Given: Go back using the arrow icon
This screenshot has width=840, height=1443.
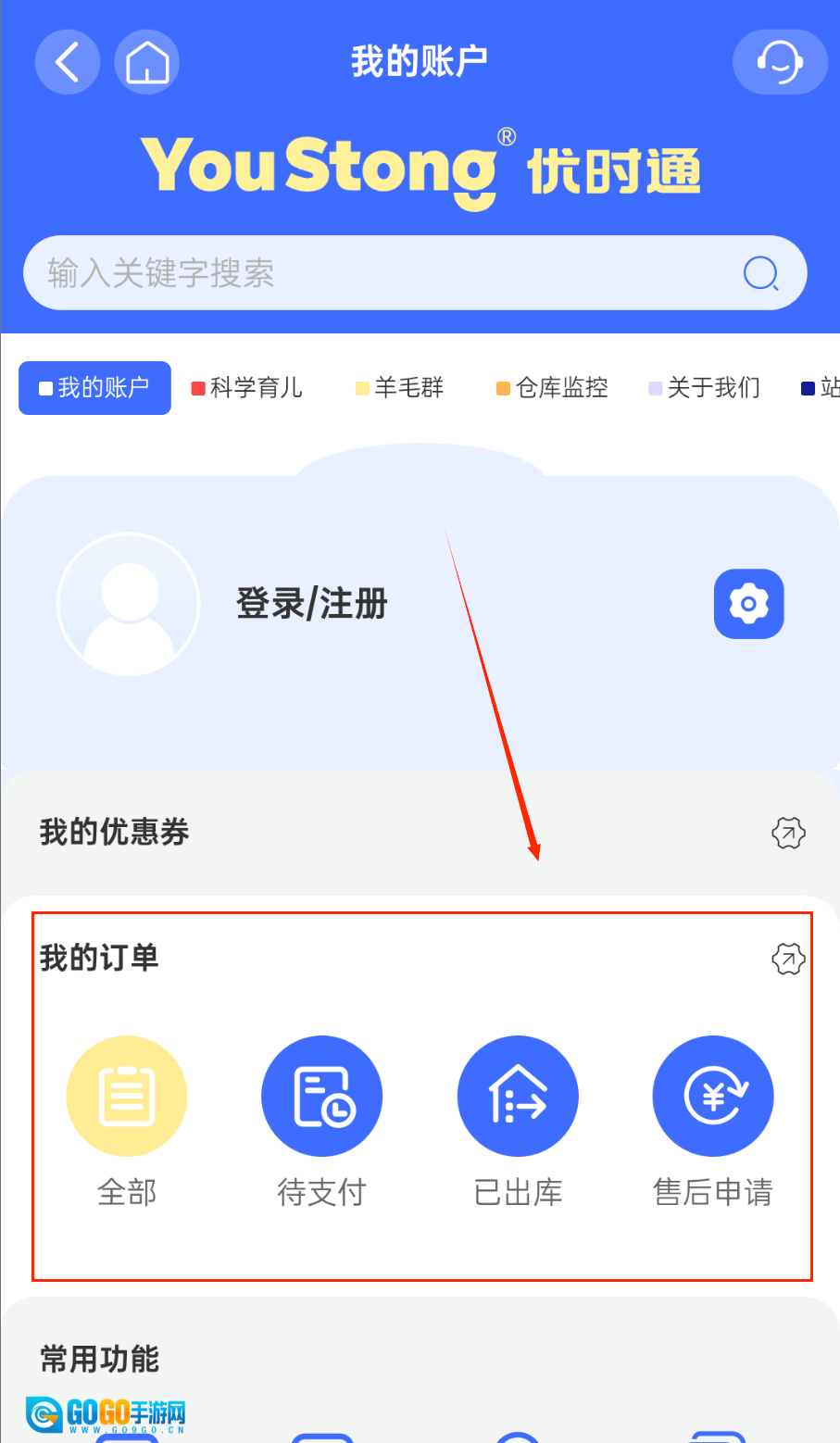Looking at the screenshot, I should tap(68, 62).
